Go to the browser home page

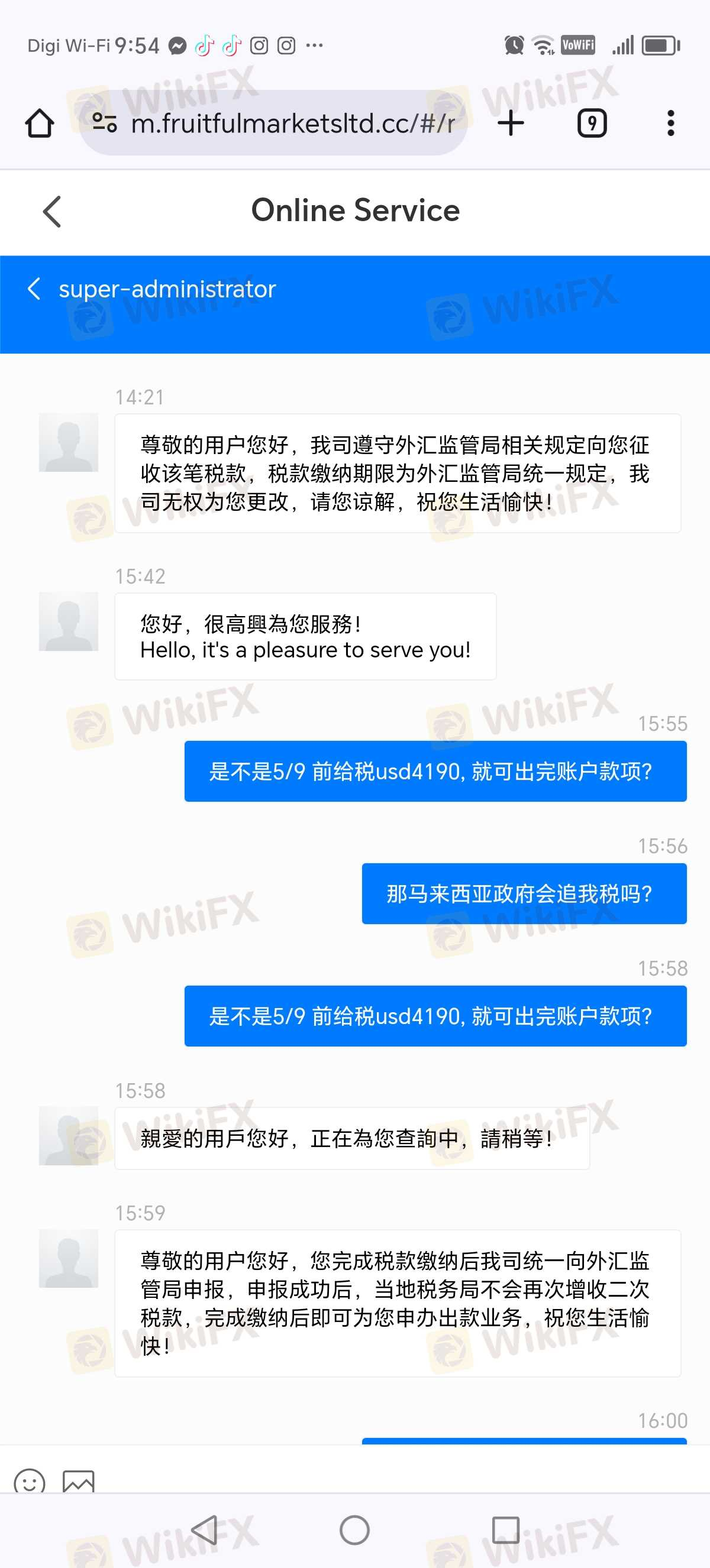click(x=40, y=124)
